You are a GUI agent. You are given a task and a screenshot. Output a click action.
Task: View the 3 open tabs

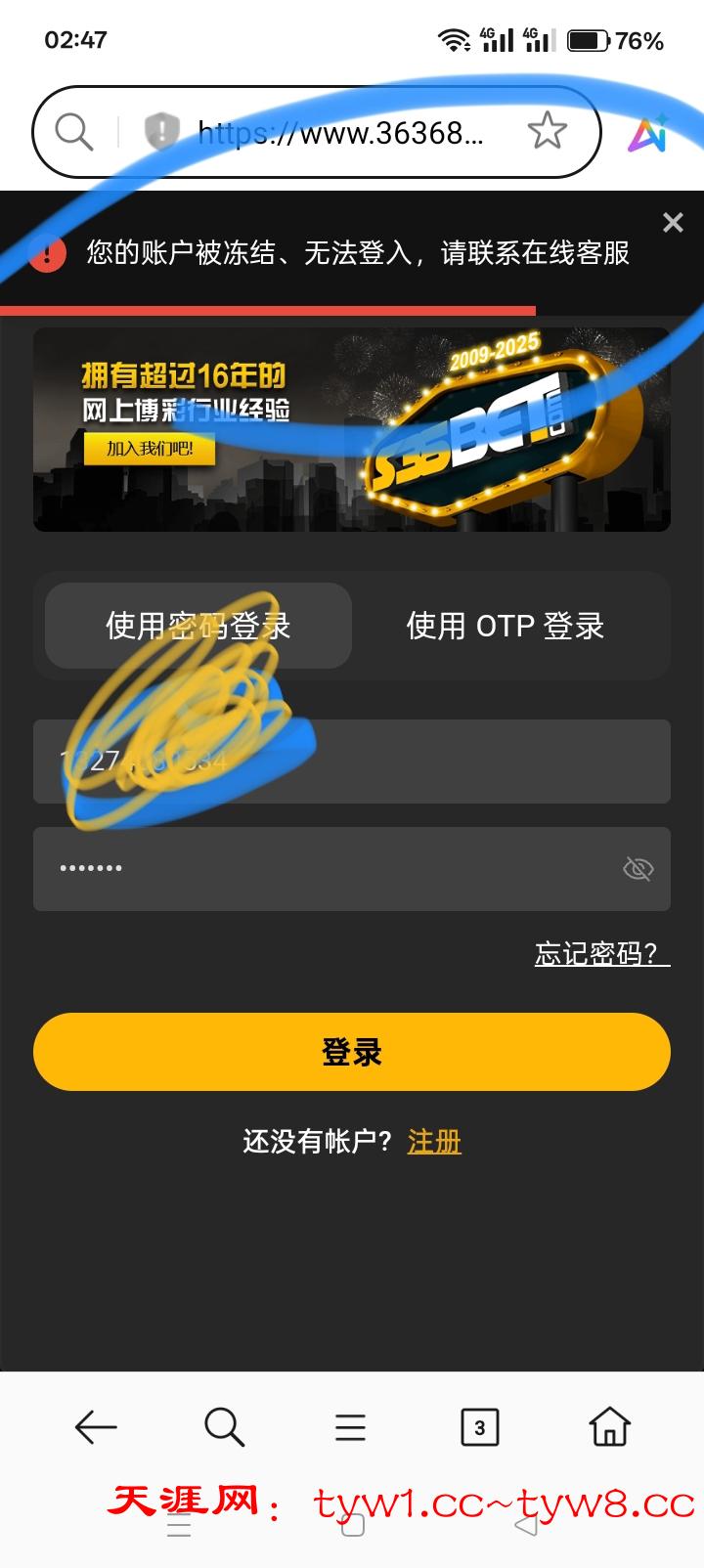pyautogui.click(x=479, y=1427)
